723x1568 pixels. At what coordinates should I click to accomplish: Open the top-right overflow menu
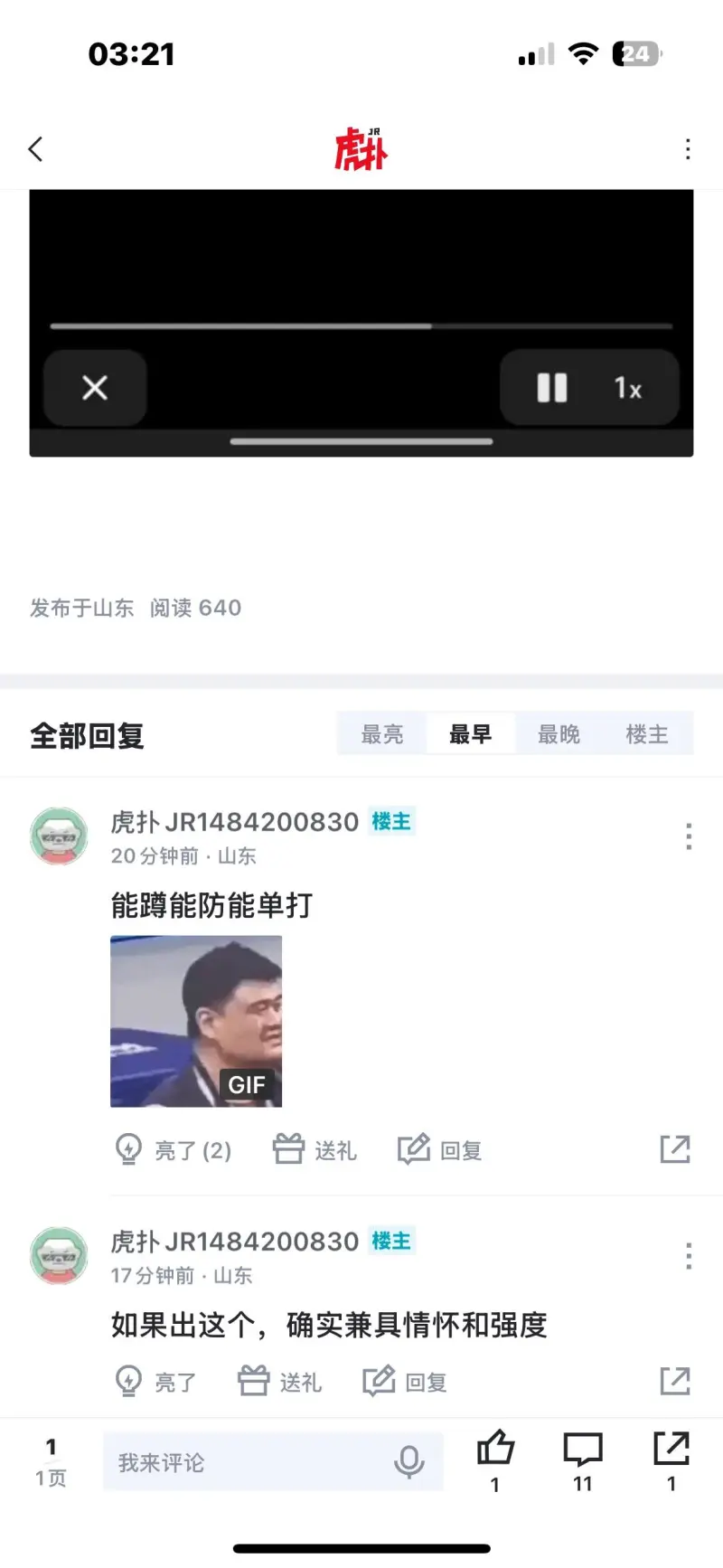(x=688, y=149)
